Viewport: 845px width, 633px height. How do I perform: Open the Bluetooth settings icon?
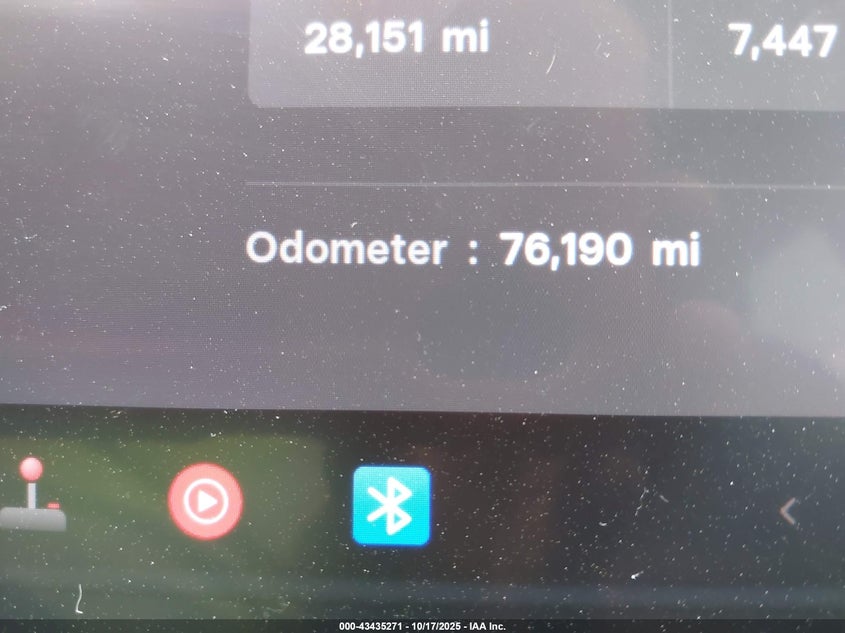[391, 506]
